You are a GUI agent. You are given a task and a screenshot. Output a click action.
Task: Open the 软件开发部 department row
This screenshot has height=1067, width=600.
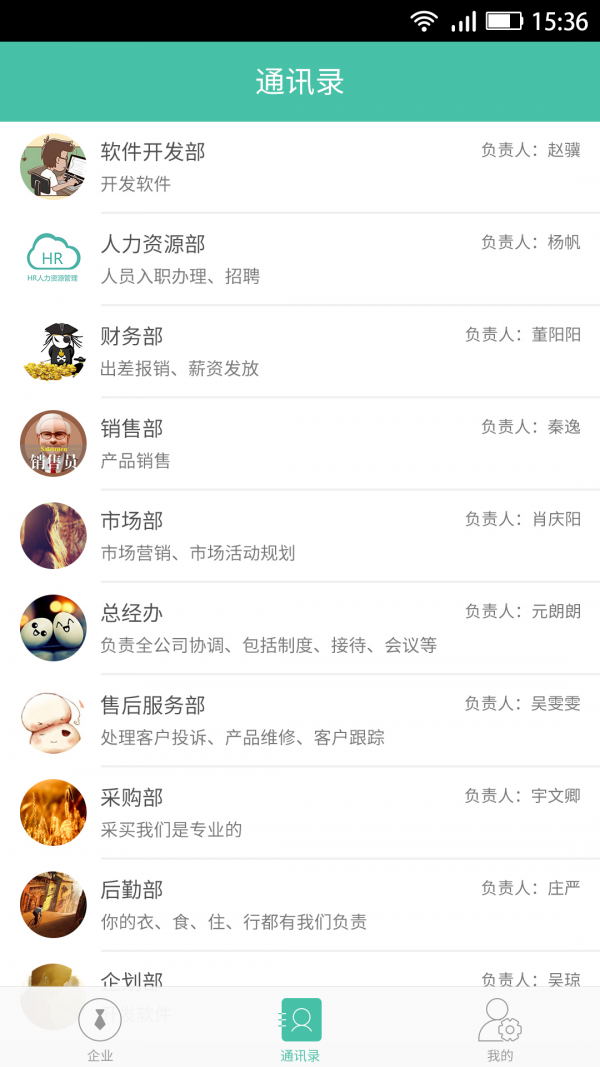(300, 167)
